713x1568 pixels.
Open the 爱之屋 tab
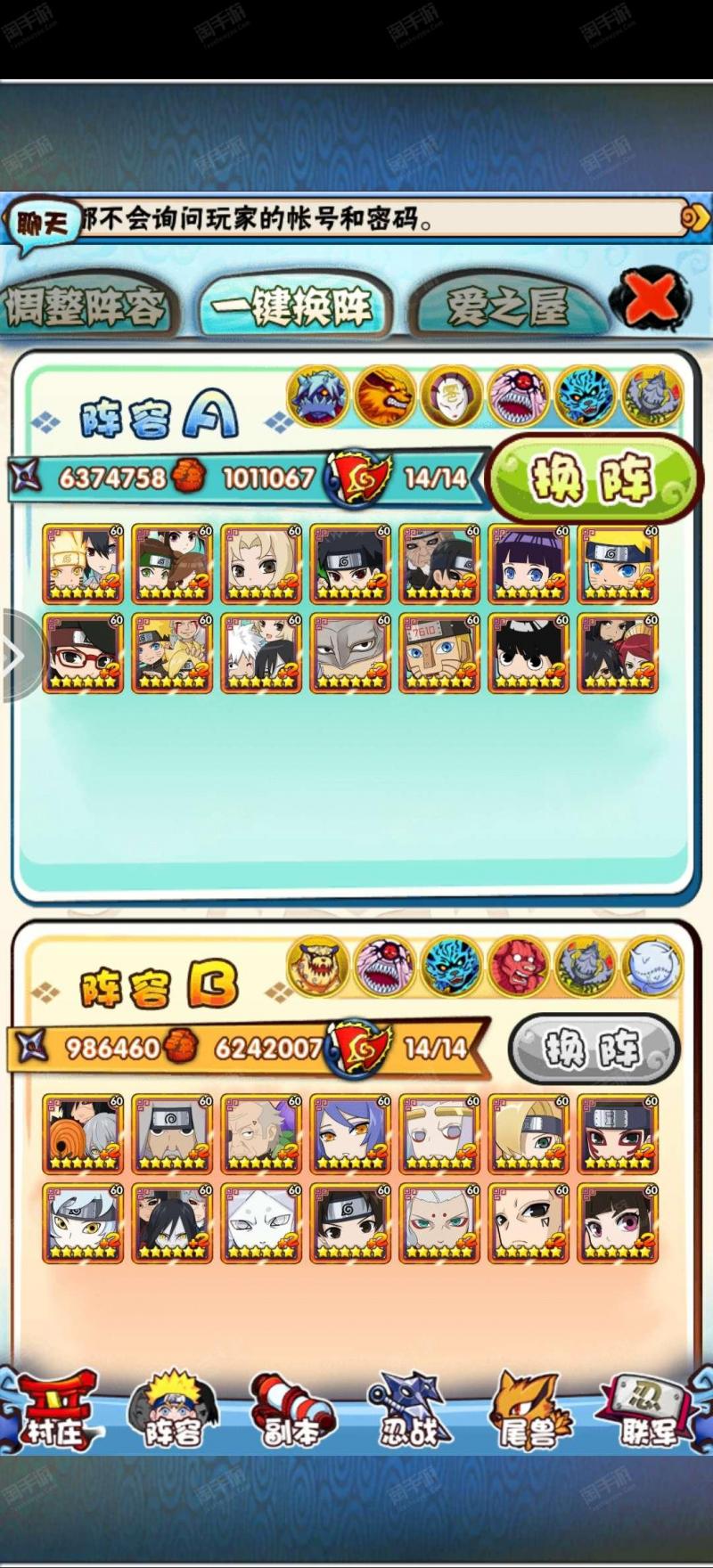click(508, 307)
